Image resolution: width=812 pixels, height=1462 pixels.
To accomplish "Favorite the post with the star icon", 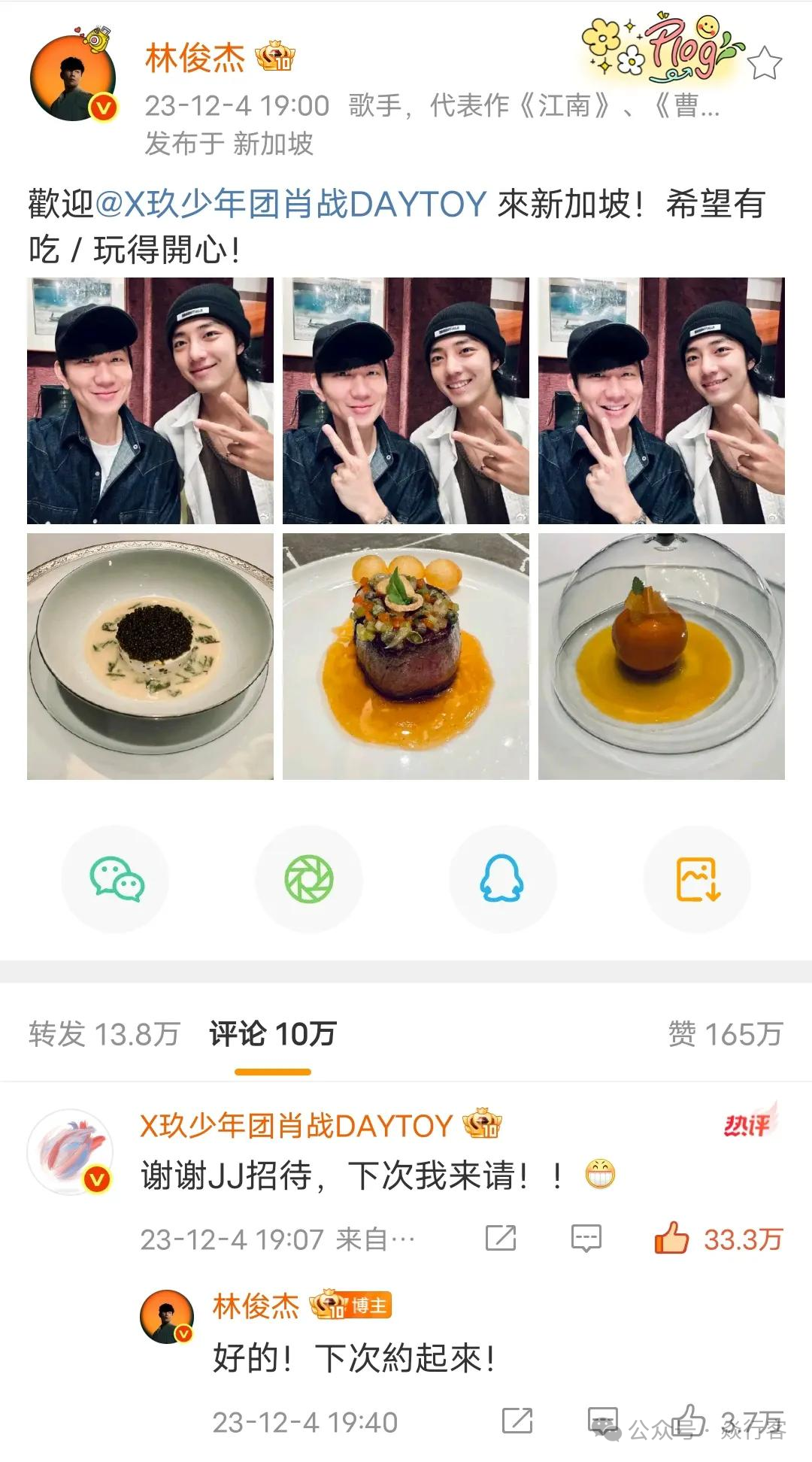I will (x=765, y=62).
